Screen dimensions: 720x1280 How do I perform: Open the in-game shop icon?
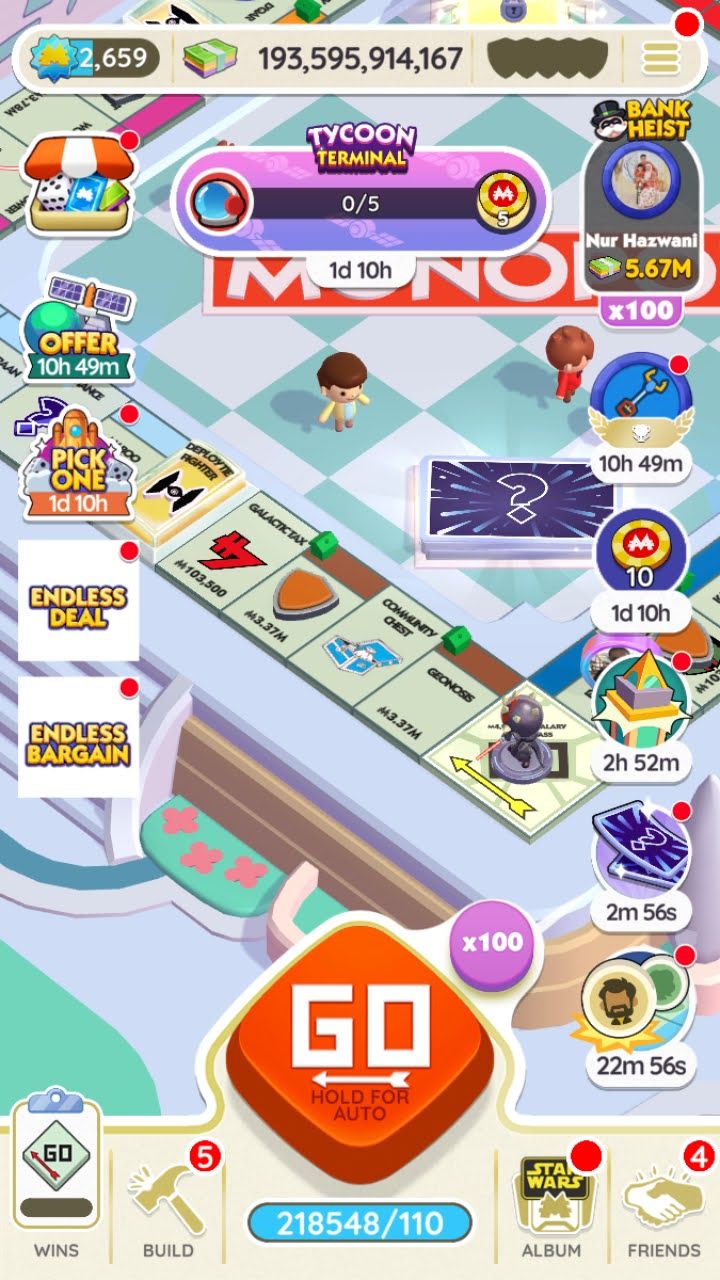coord(78,186)
